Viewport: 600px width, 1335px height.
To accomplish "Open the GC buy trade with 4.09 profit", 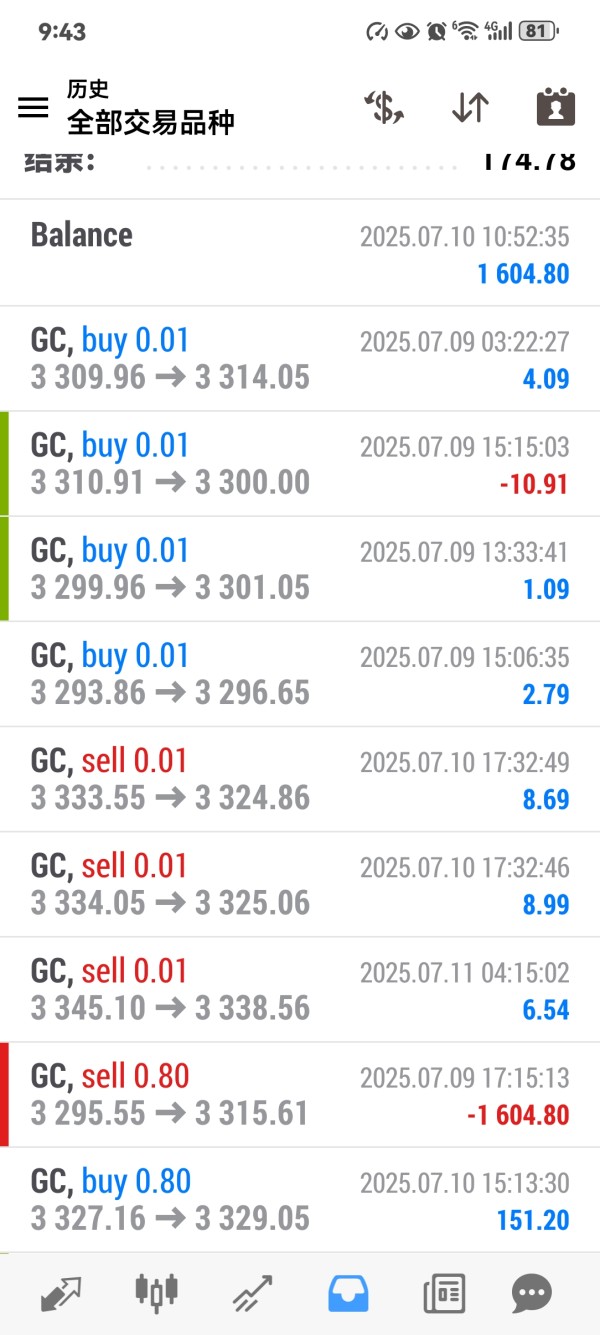I will pos(300,358).
